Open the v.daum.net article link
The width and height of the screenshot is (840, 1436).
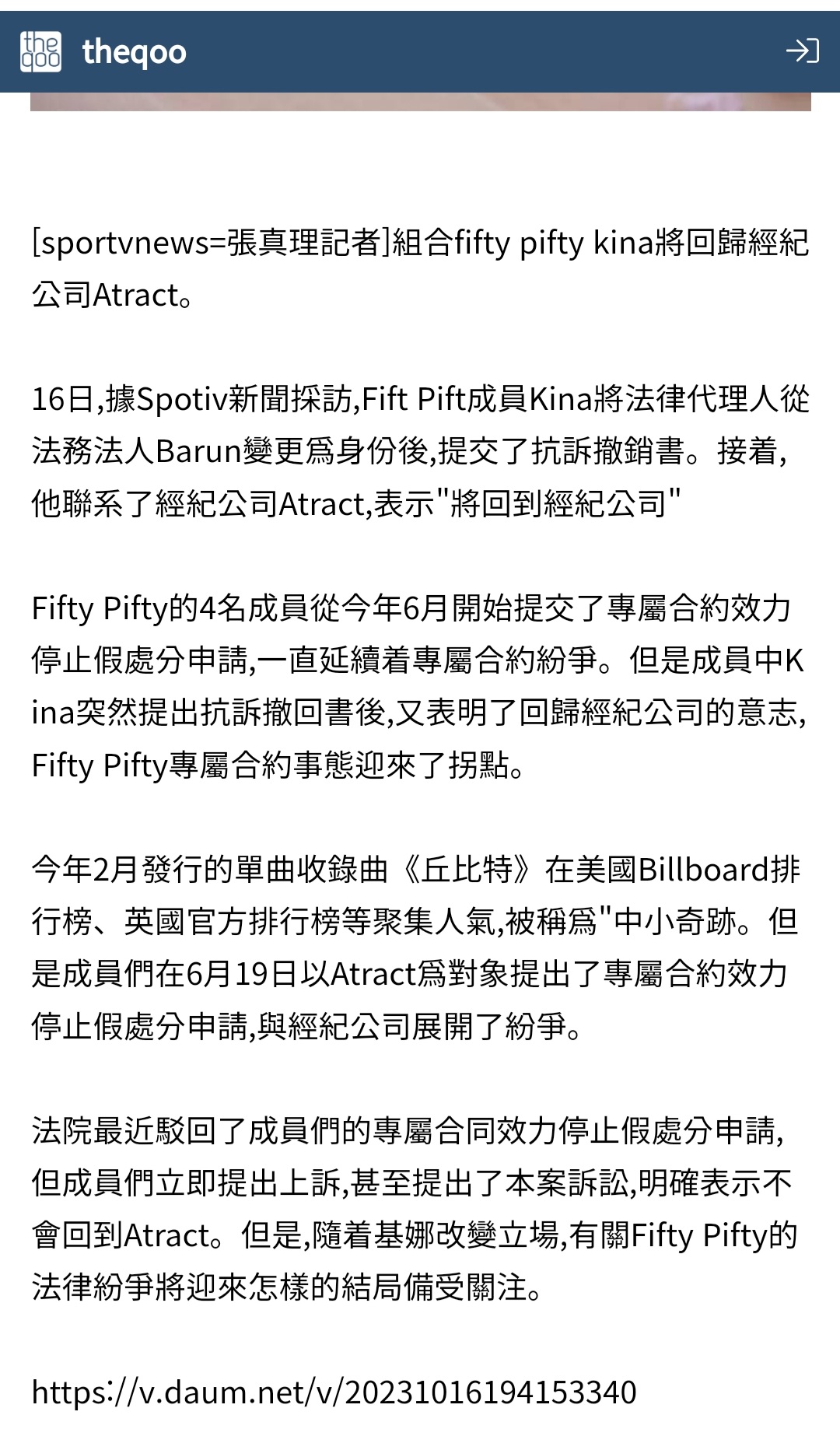tap(334, 1392)
